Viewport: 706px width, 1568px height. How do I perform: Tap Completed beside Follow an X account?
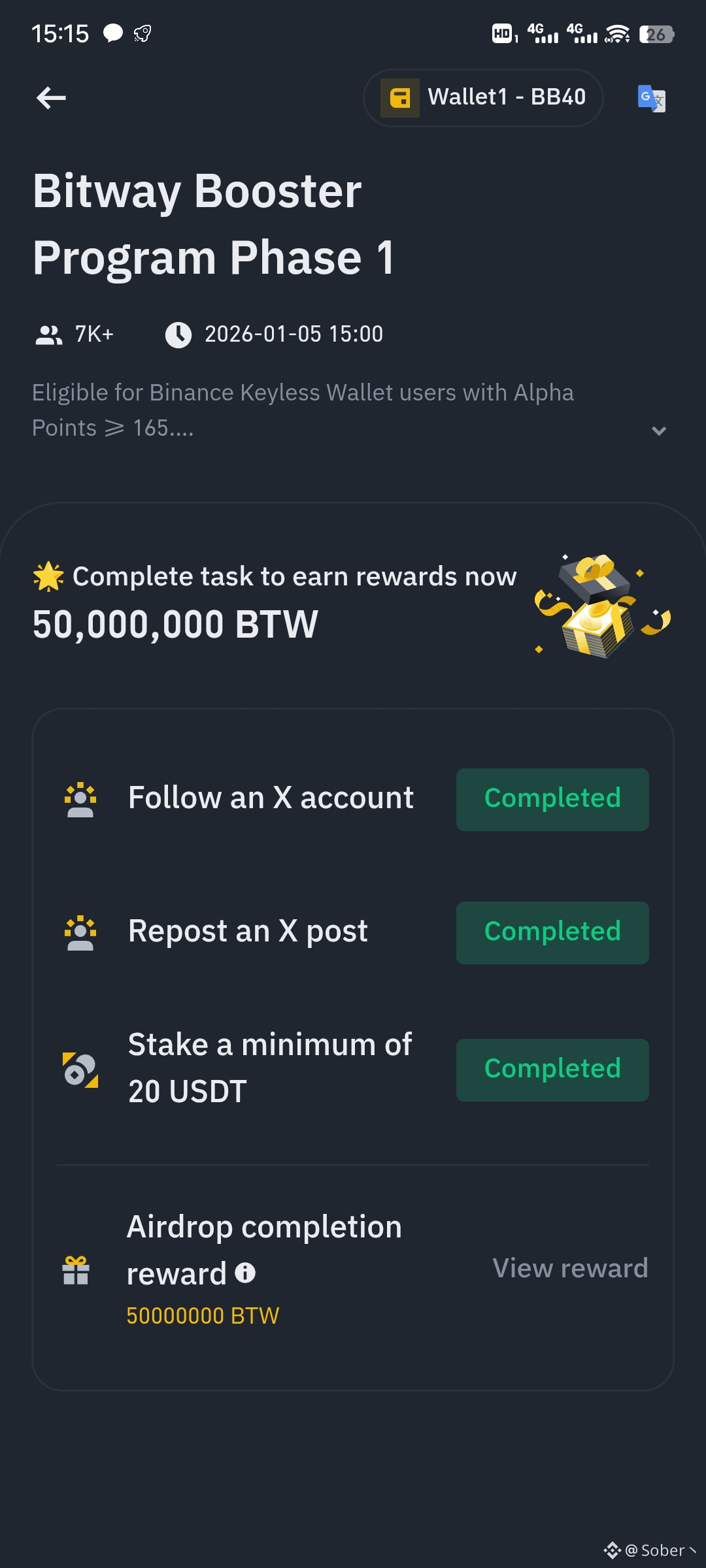(x=552, y=799)
